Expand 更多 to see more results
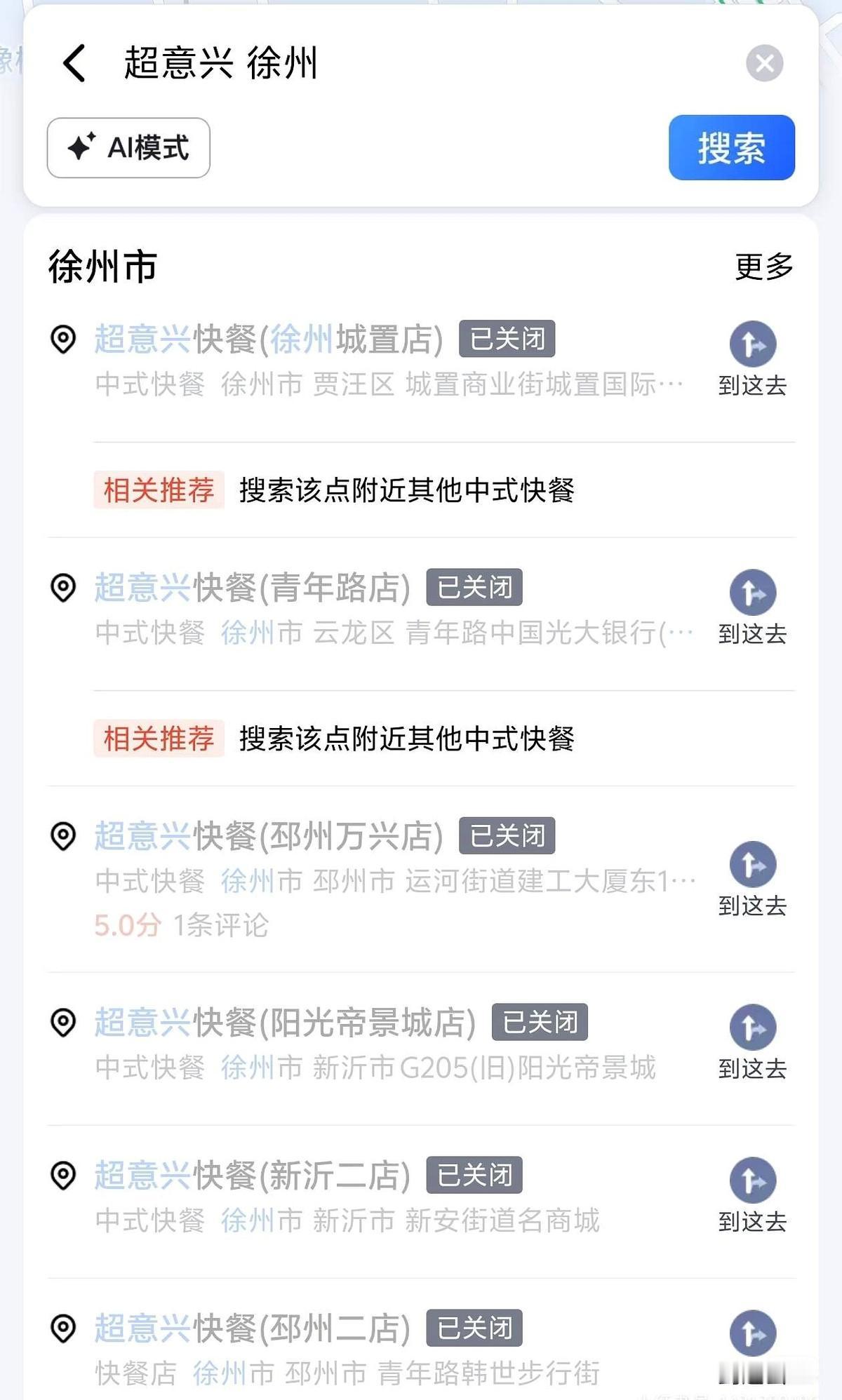Viewport: 842px width, 1400px height. [763, 265]
